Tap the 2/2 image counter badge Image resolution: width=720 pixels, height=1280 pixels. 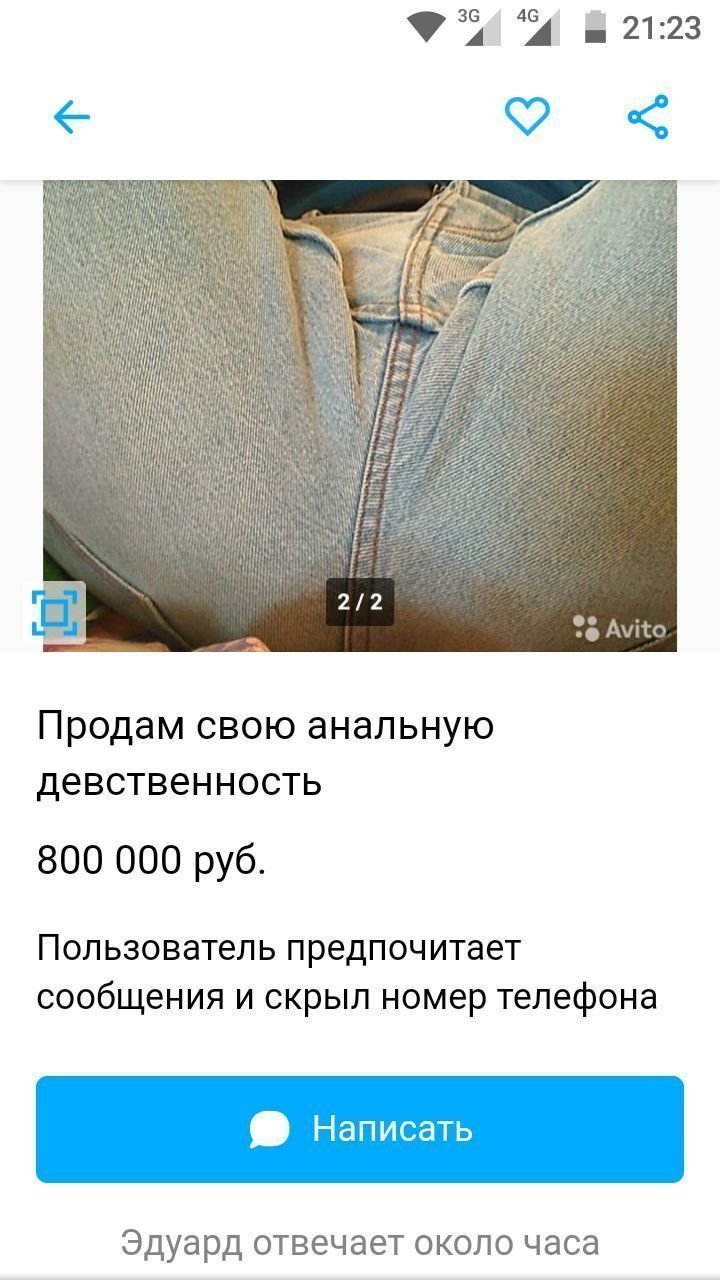(359, 600)
